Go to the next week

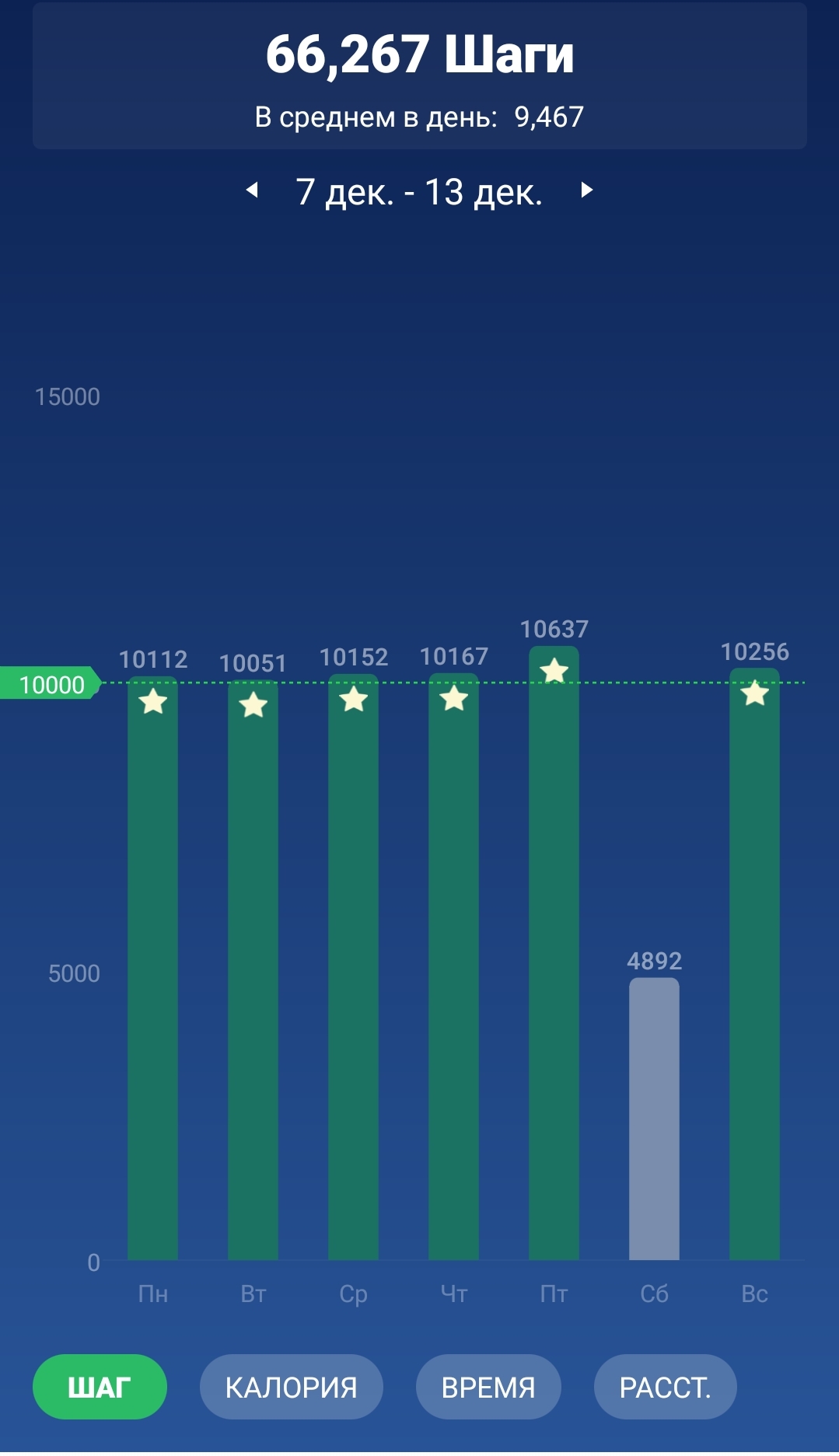[587, 190]
